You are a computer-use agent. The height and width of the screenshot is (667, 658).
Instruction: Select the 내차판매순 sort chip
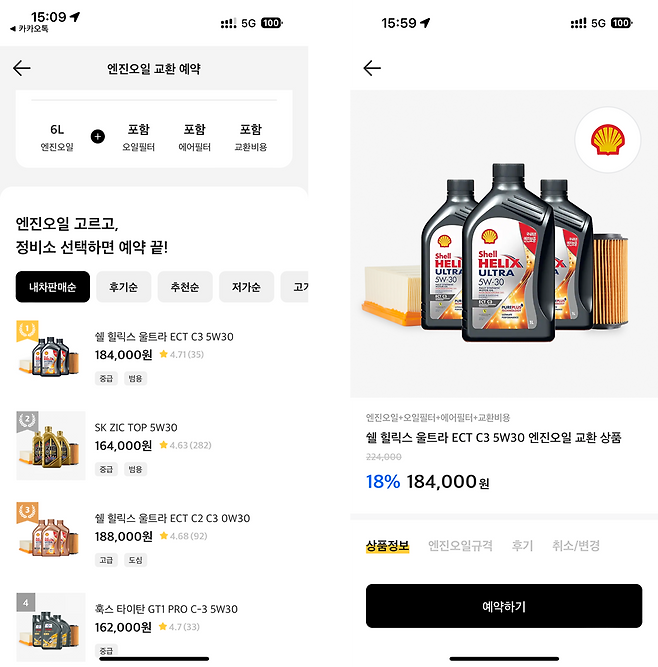click(x=53, y=287)
